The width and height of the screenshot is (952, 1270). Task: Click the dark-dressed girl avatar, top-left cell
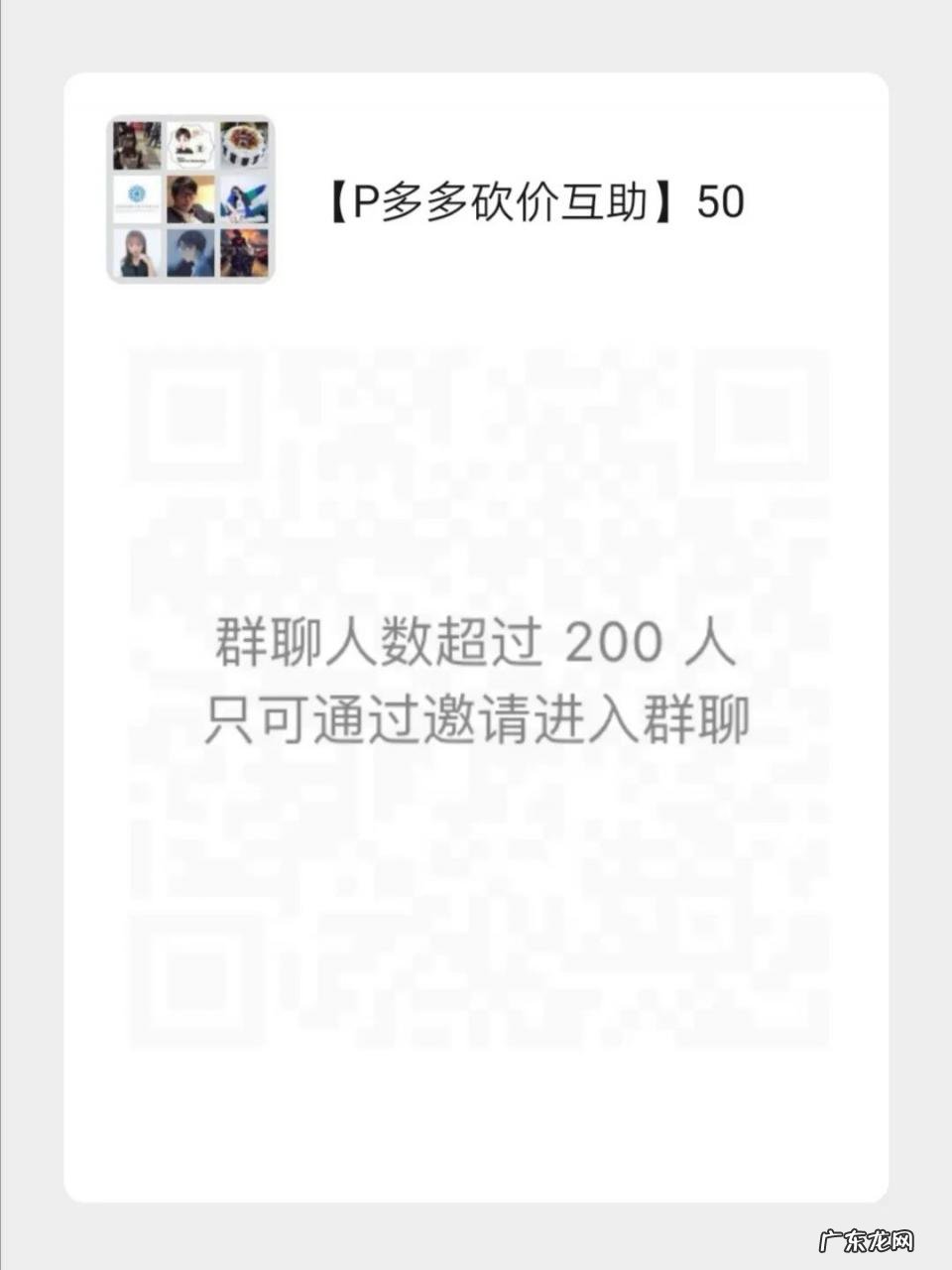[x=137, y=146]
